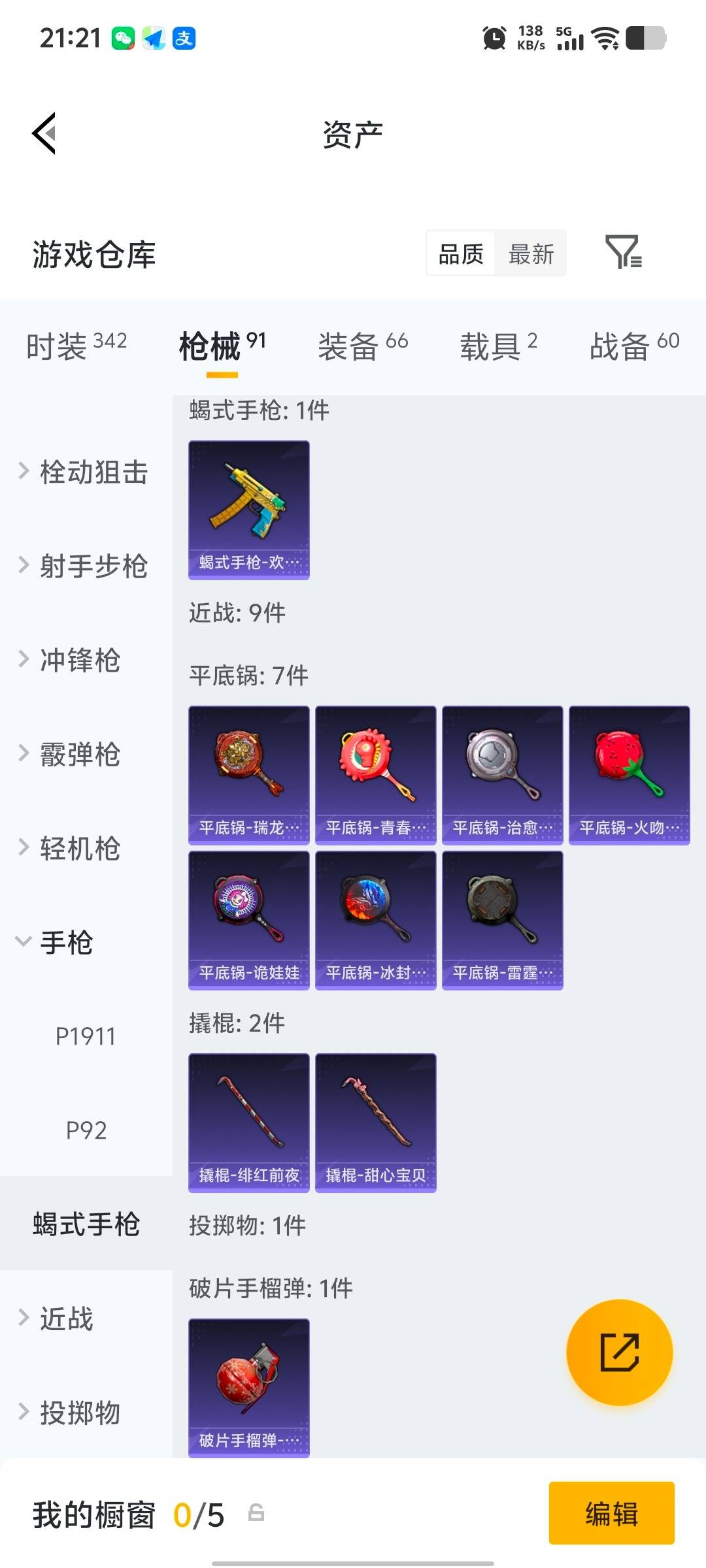Switch sorting to 最新
The height and width of the screenshot is (1568, 706).
pos(531,253)
